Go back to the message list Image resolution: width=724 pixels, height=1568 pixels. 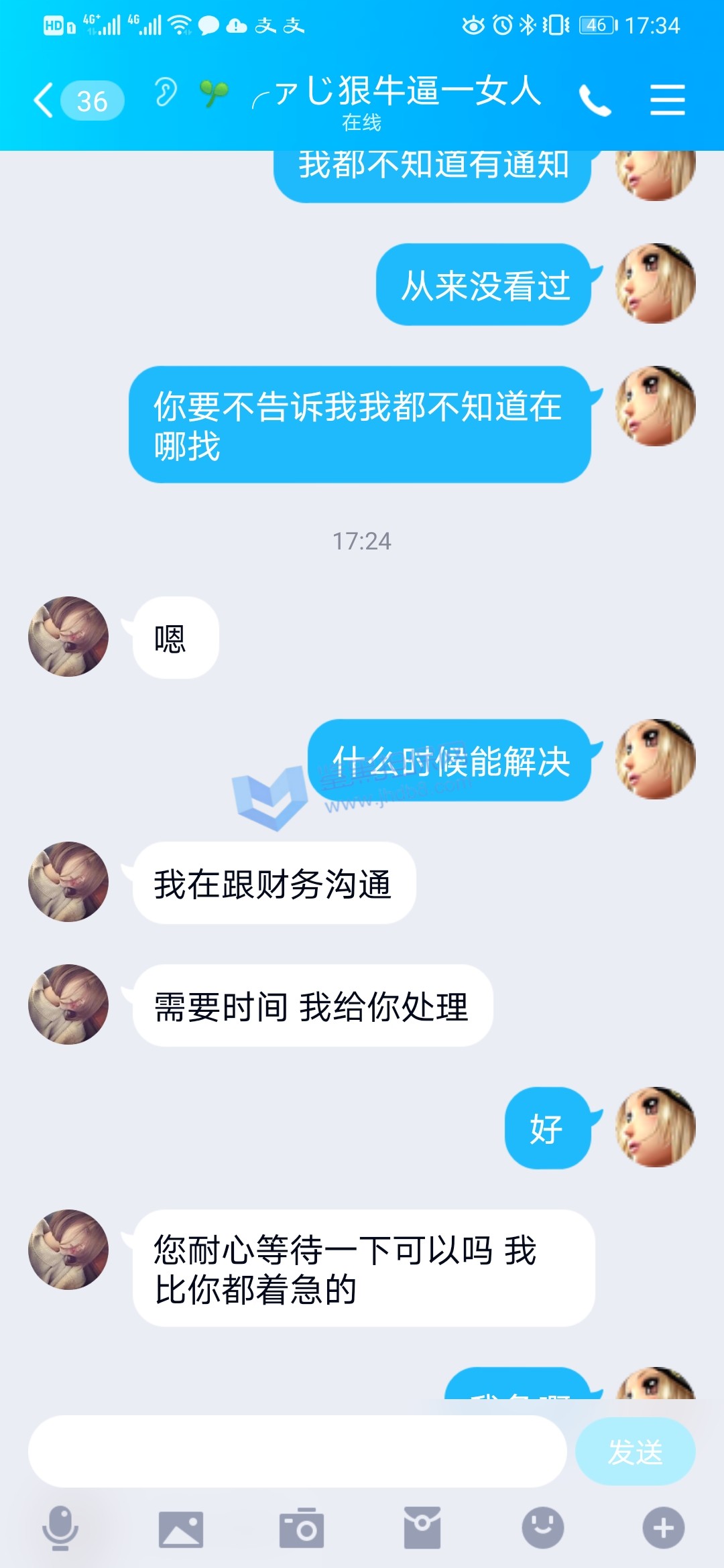(x=44, y=101)
